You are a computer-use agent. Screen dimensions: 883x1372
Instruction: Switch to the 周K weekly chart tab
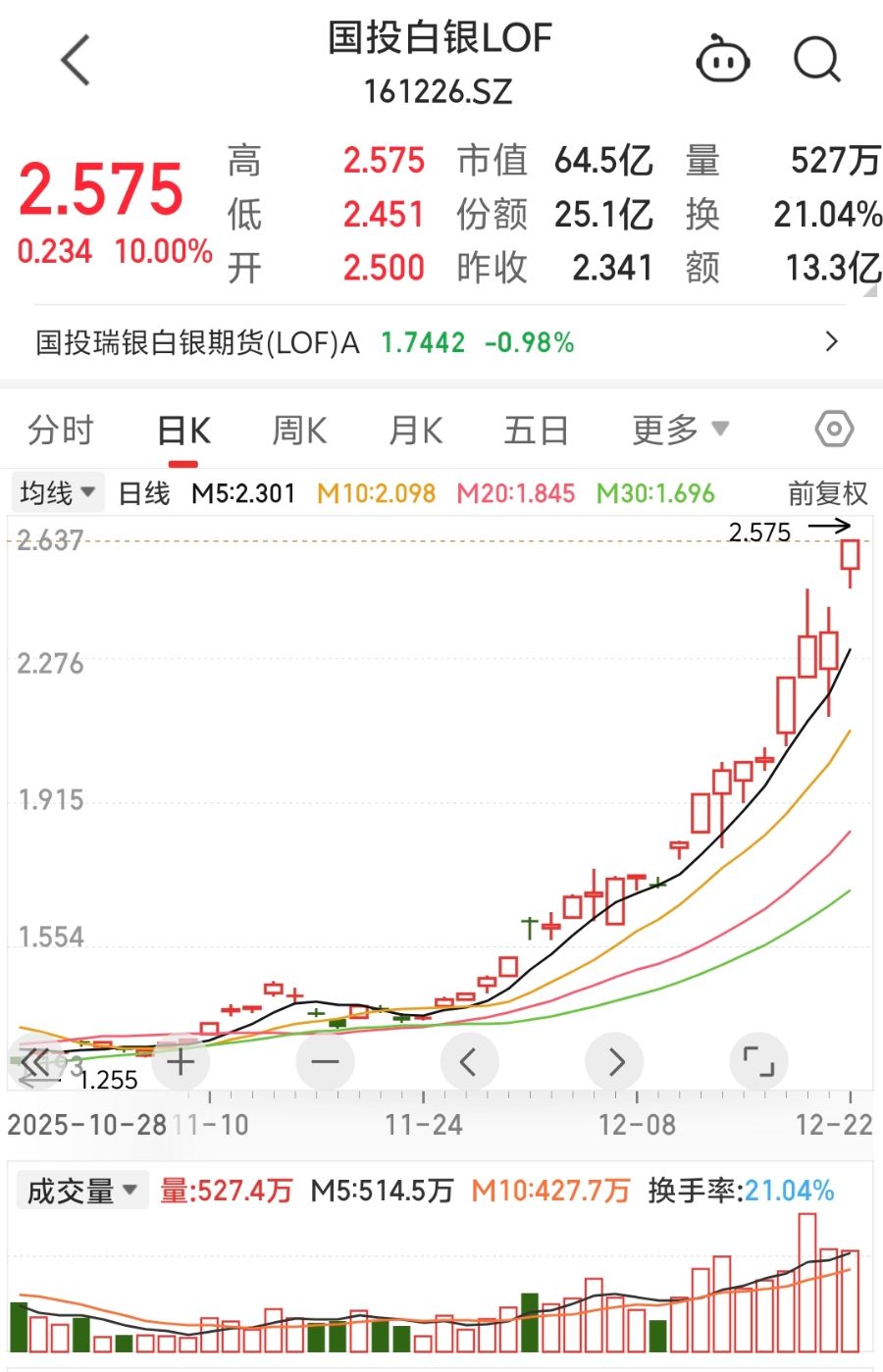point(298,429)
